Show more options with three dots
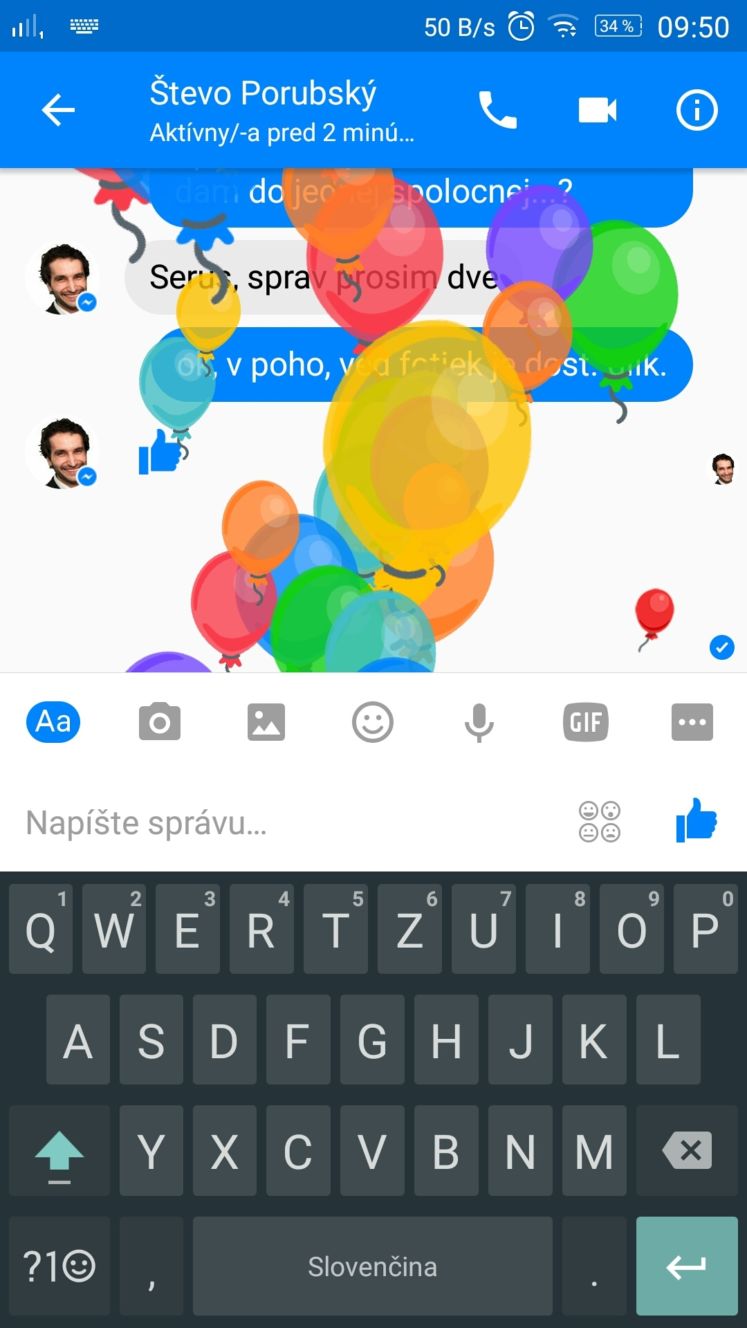This screenshot has height=1328, width=747. tap(692, 722)
